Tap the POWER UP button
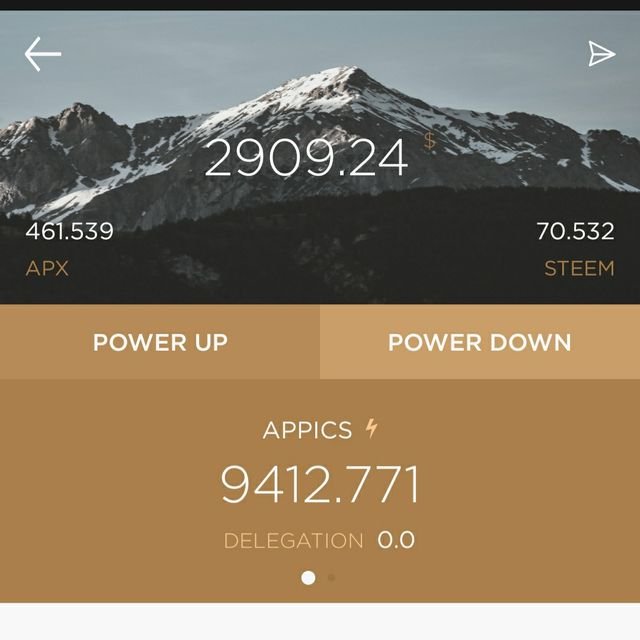640x640 pixels. coord(160,342)
